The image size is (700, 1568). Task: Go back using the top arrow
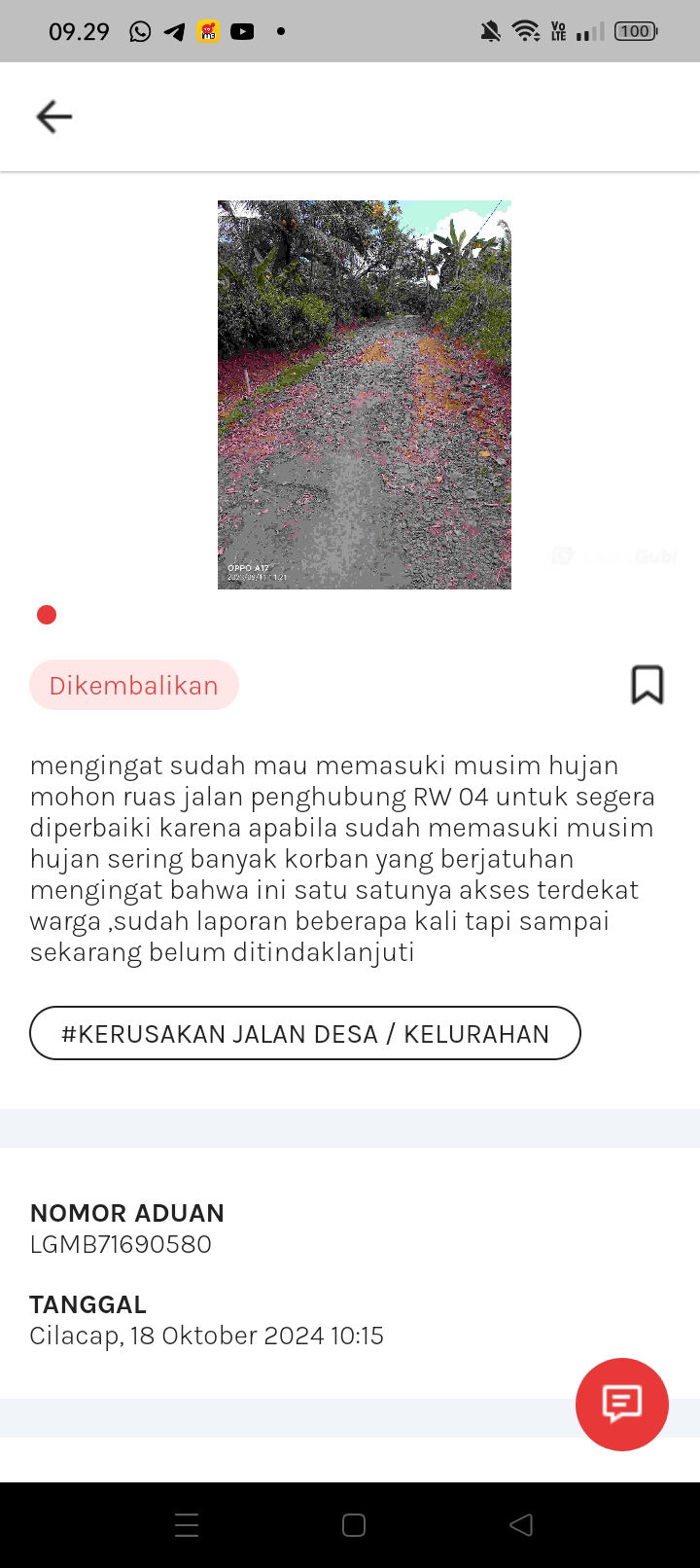point(53,117)
